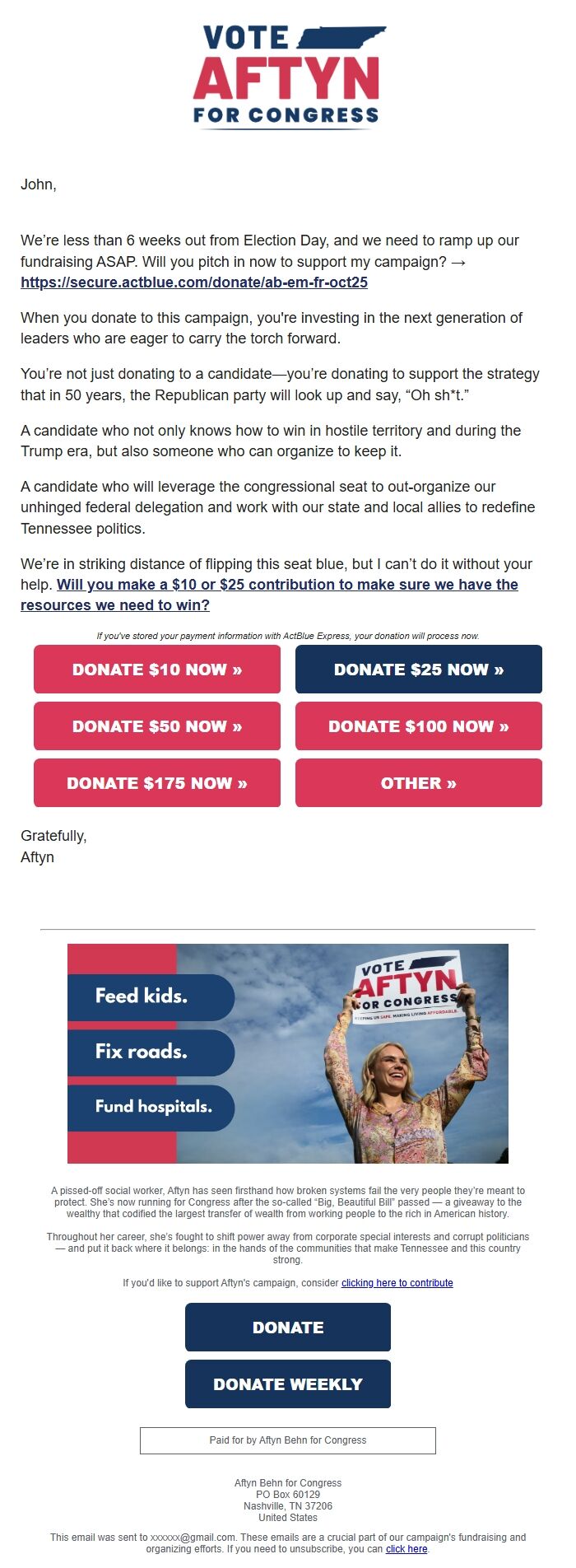This screenshot has width=576, height=1568.
Task: Tap Donate $100 Now button
Action: coord(418,726)
